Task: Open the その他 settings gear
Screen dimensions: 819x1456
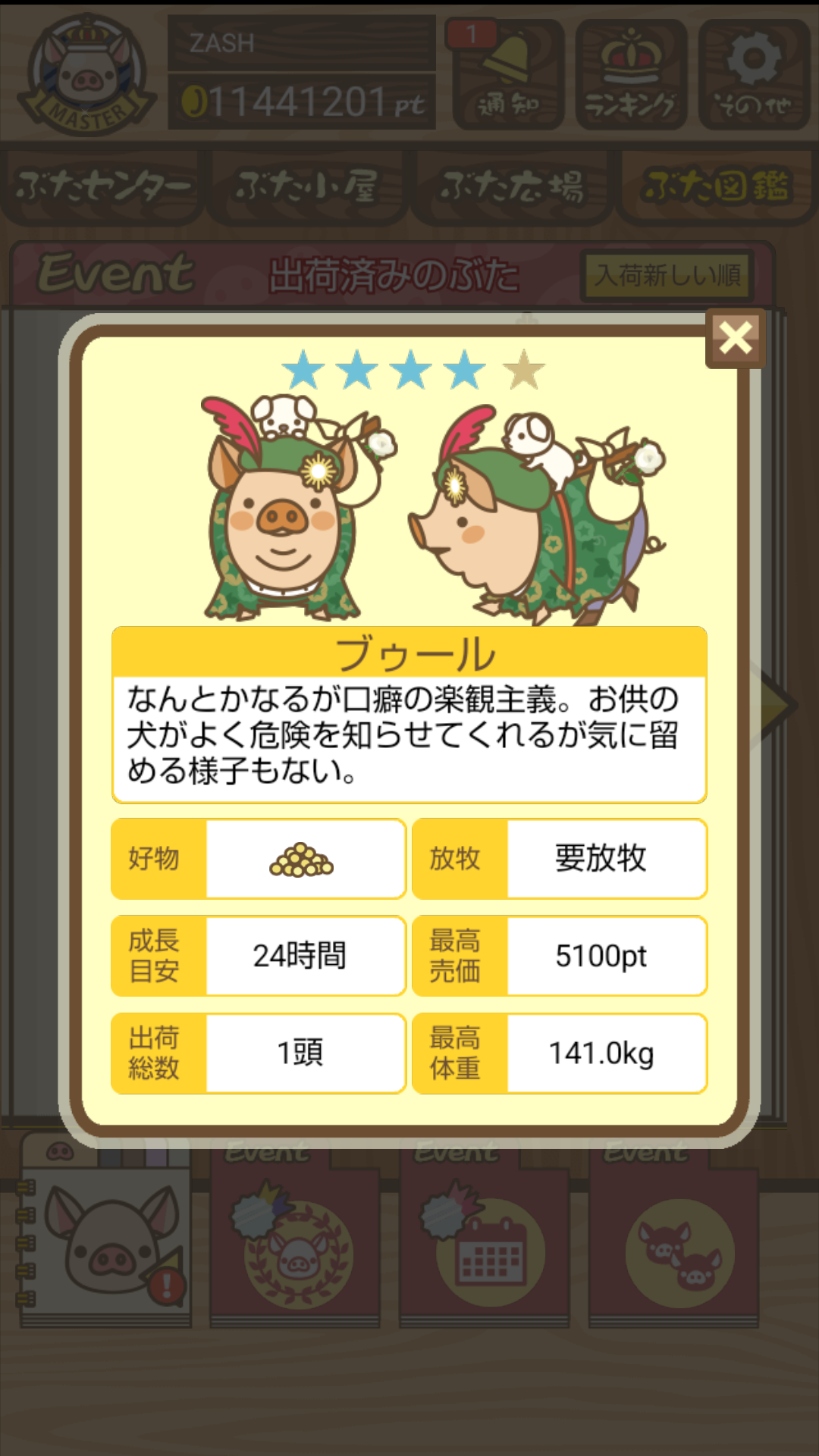Action: [754, 74]
